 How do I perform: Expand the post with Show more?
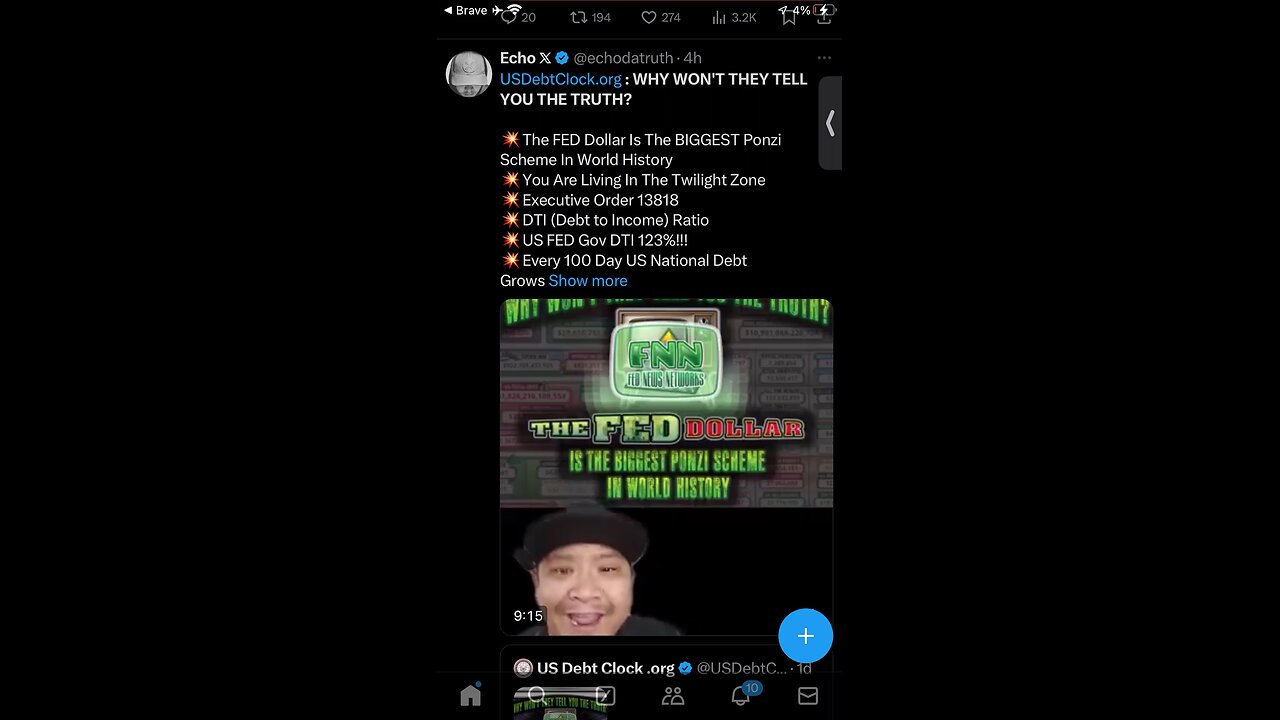588,281
